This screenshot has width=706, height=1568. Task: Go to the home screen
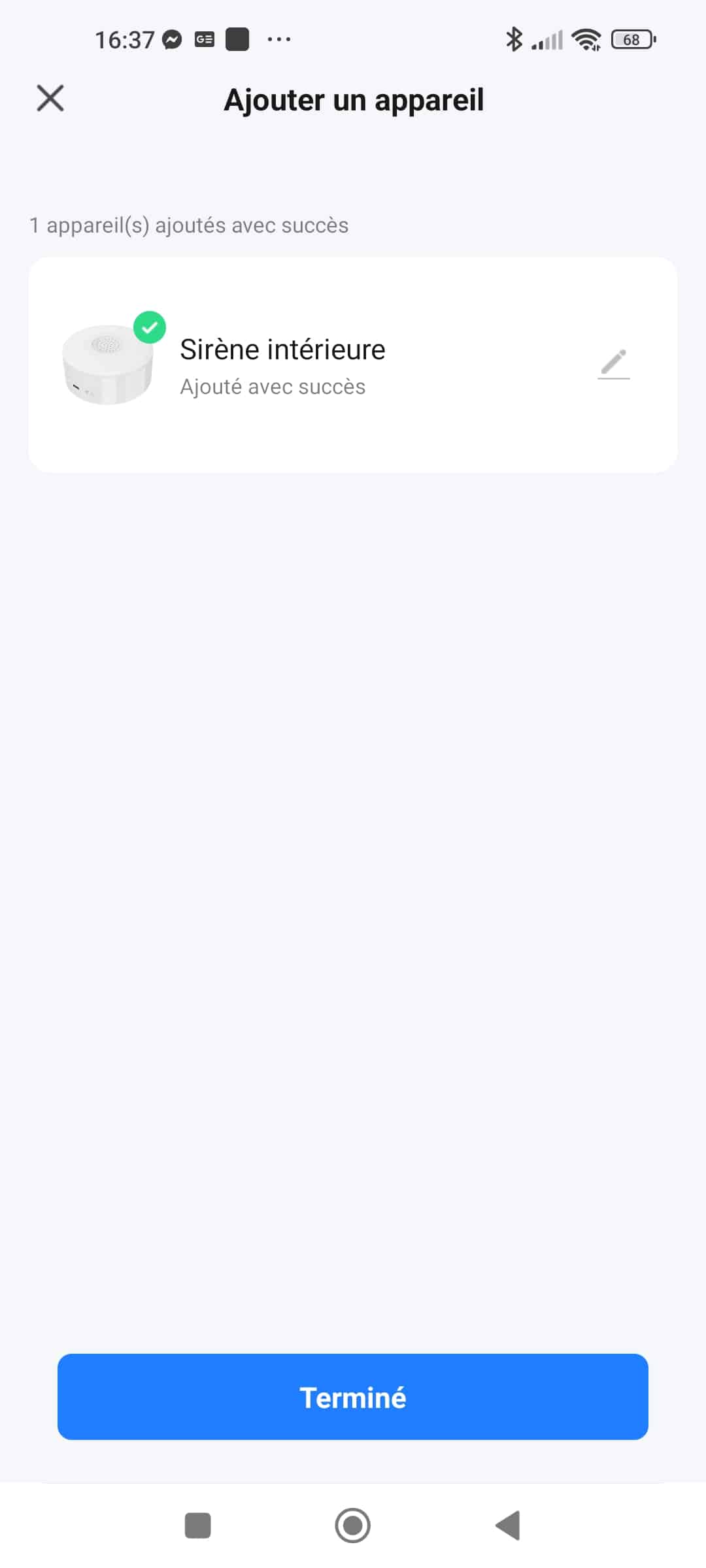point(353,1526)
